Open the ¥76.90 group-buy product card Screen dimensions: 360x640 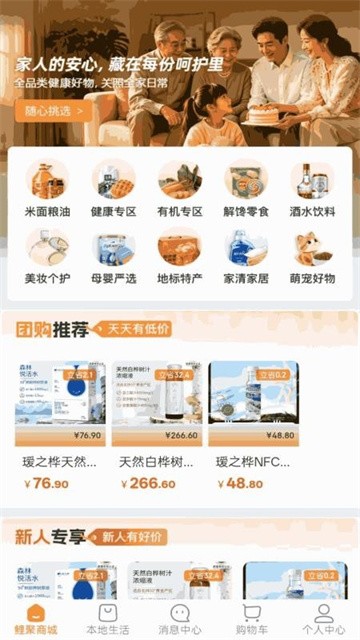coord(60,426)
